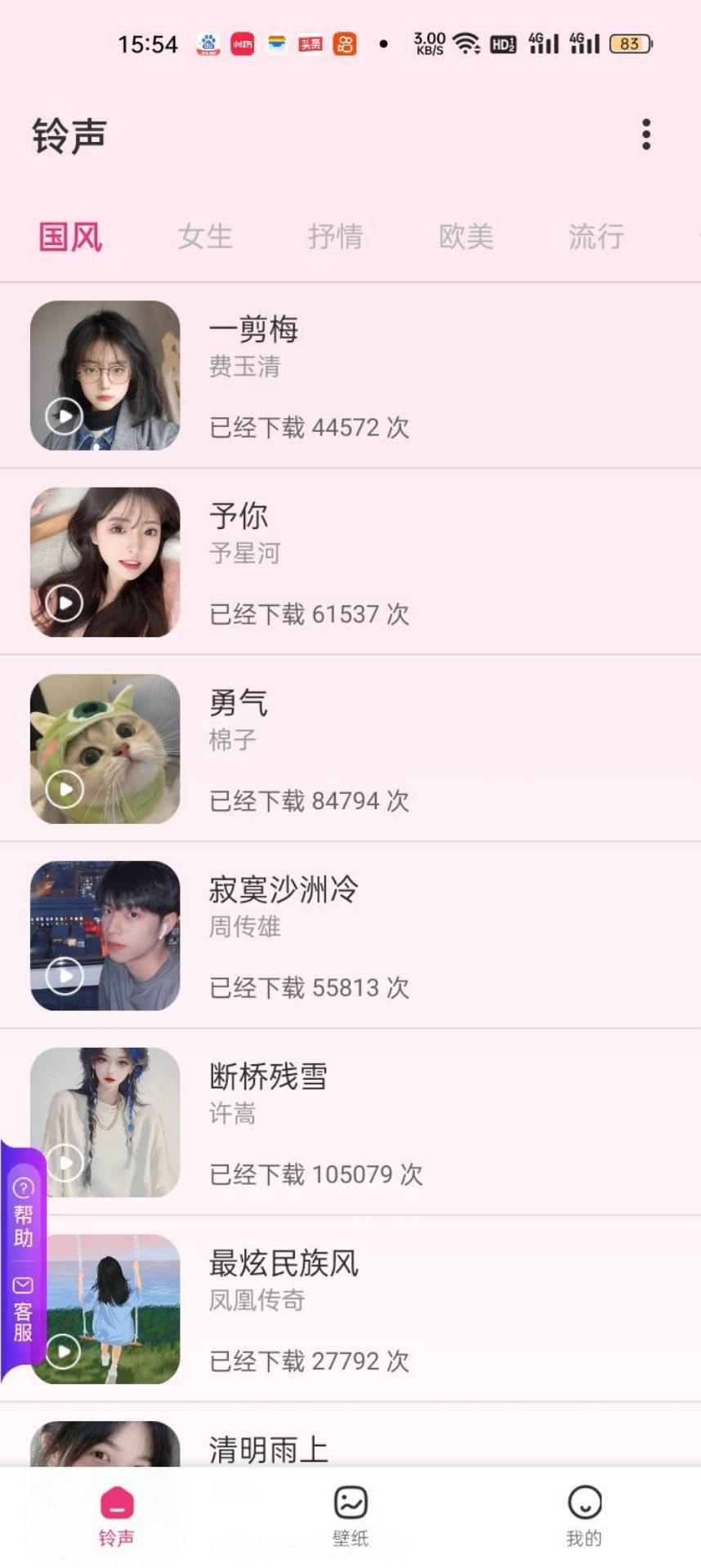
Task: Play the ringtone 勇气 by 棉子
Action: (65, 790)
